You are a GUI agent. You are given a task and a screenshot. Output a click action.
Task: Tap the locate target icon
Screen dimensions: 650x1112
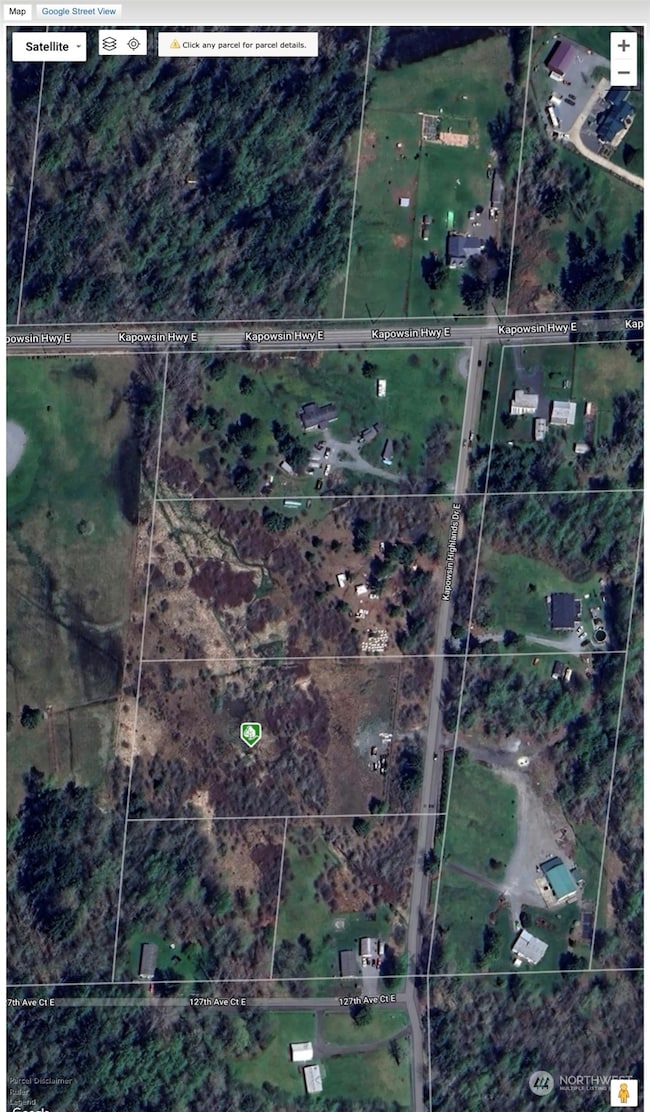click(134, 44)
